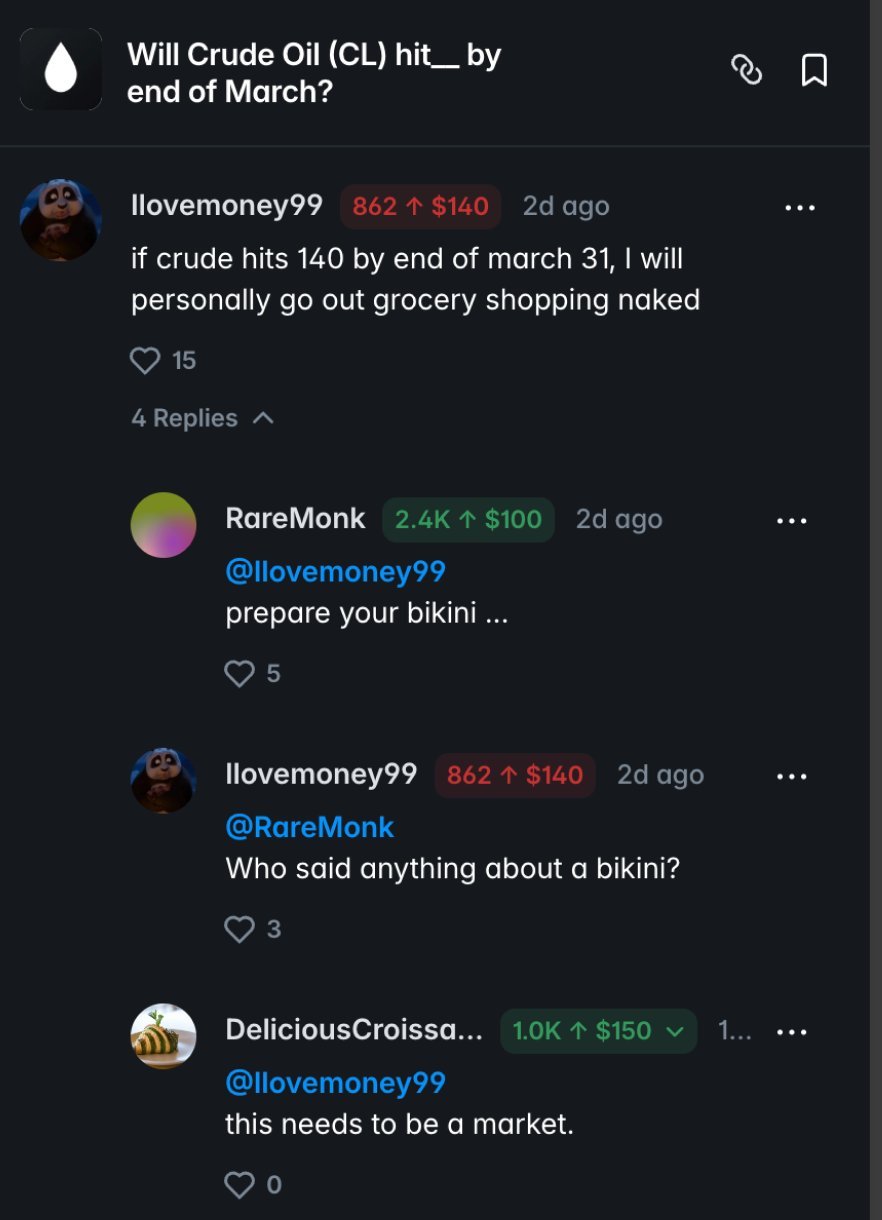Copy the market link using the chain icon
The height and width of the screenshot is (1220, 882).
(x=746, y=69)
